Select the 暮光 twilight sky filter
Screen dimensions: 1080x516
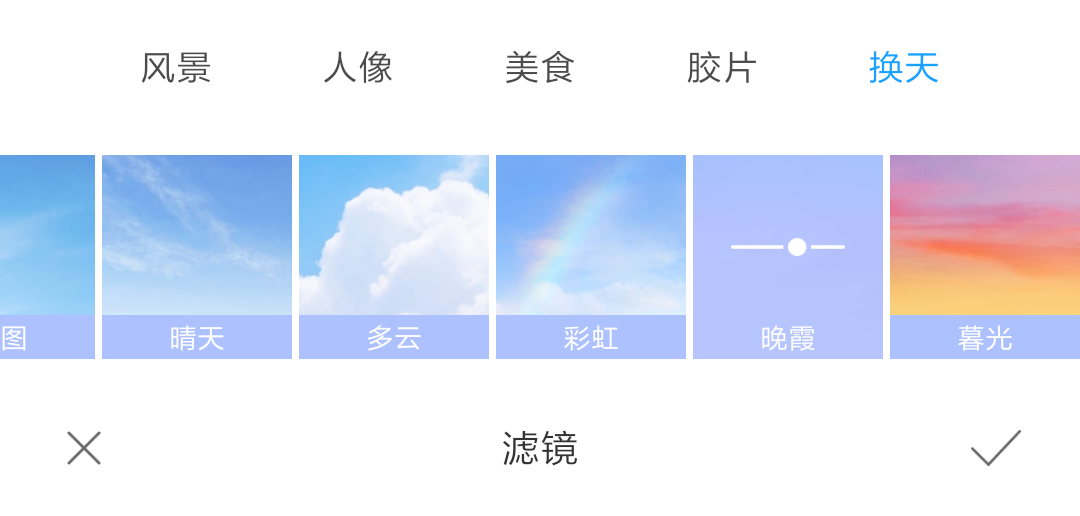point(984,256)
